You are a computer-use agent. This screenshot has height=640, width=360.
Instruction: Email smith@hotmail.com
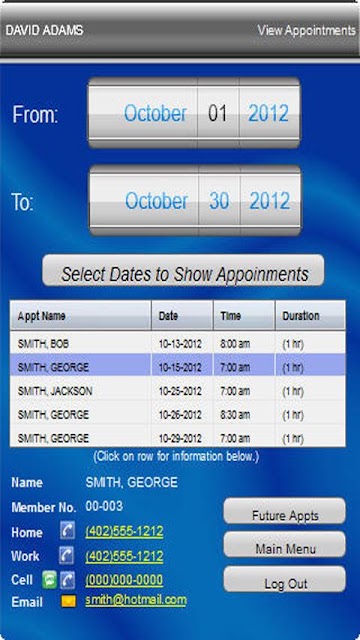[x=136, y=600]
